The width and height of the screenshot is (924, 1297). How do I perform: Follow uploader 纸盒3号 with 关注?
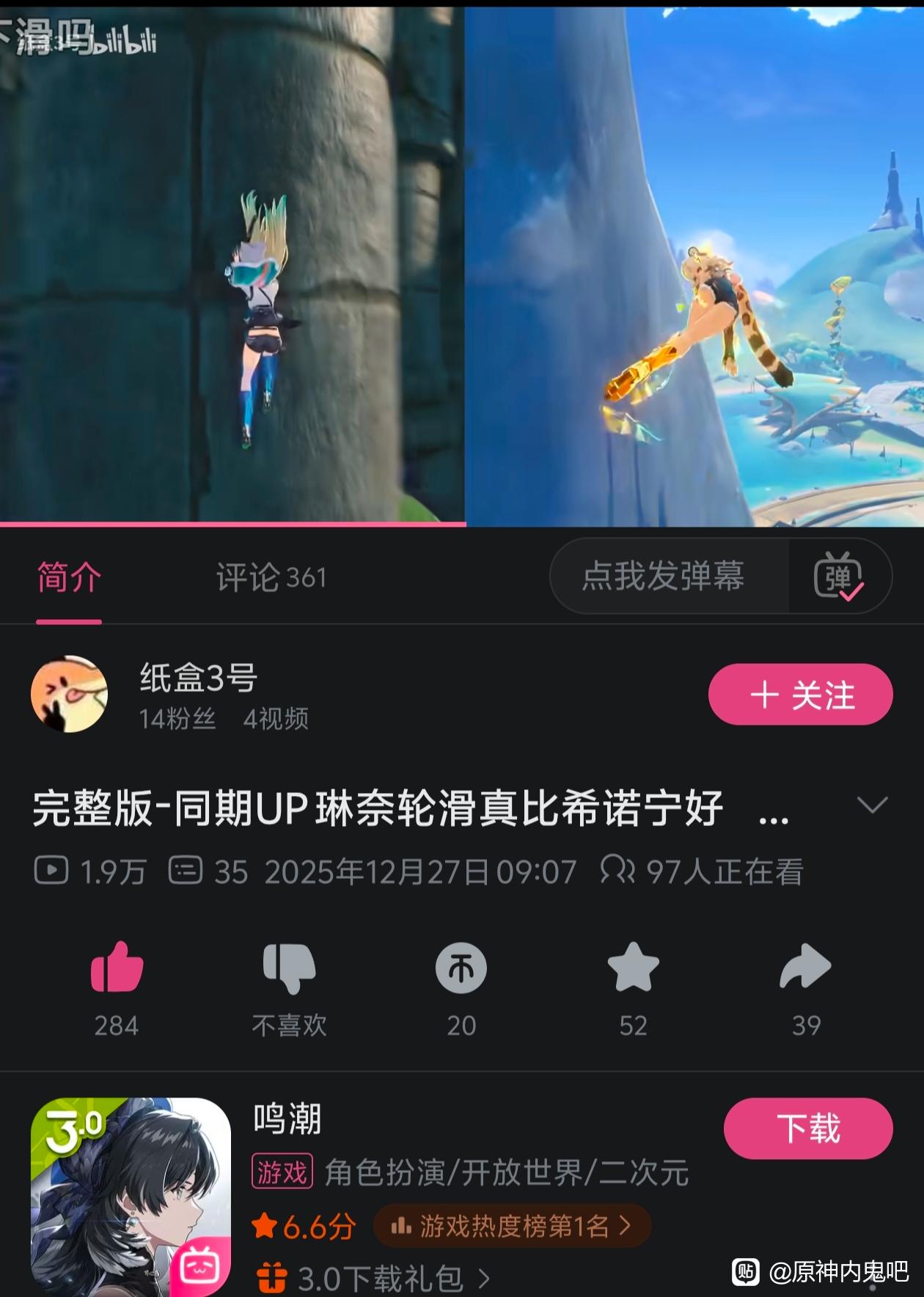800,695
